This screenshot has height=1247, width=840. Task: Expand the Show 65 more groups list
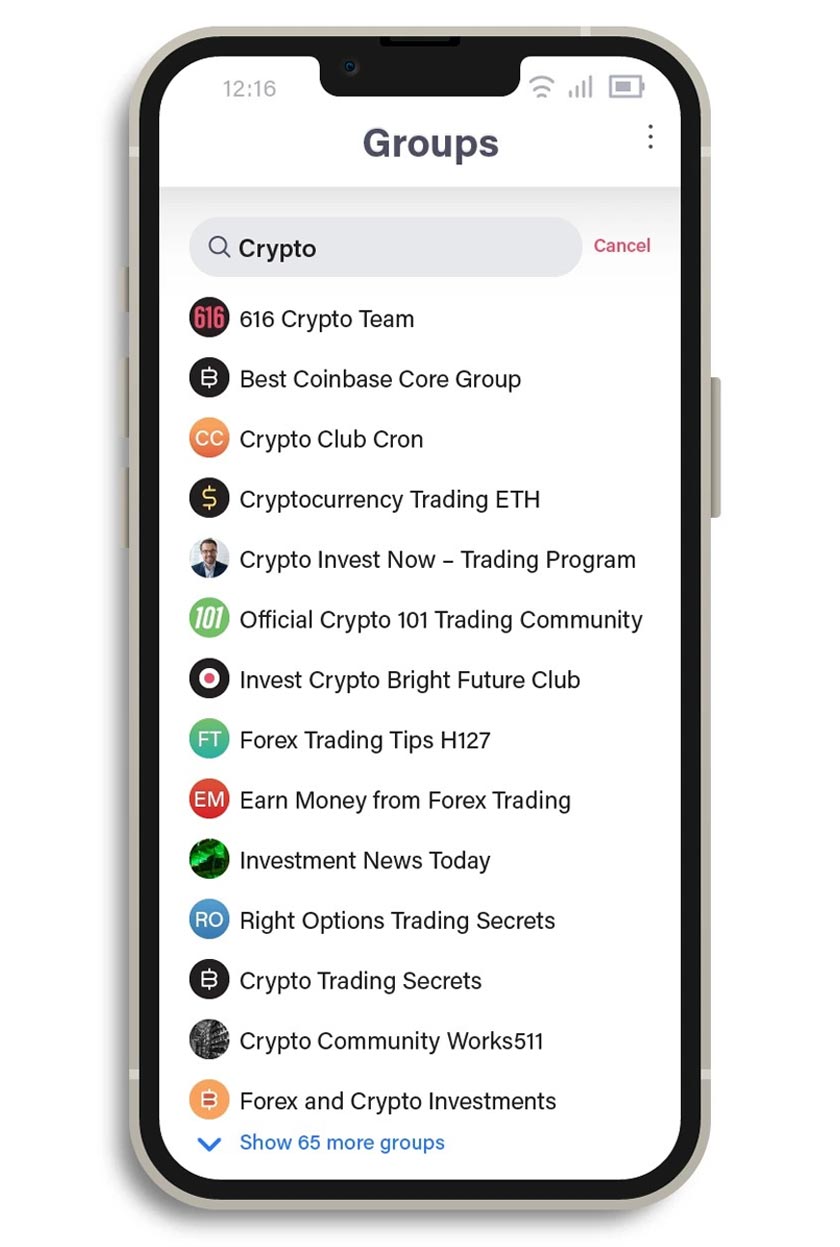pos(342,1143)
